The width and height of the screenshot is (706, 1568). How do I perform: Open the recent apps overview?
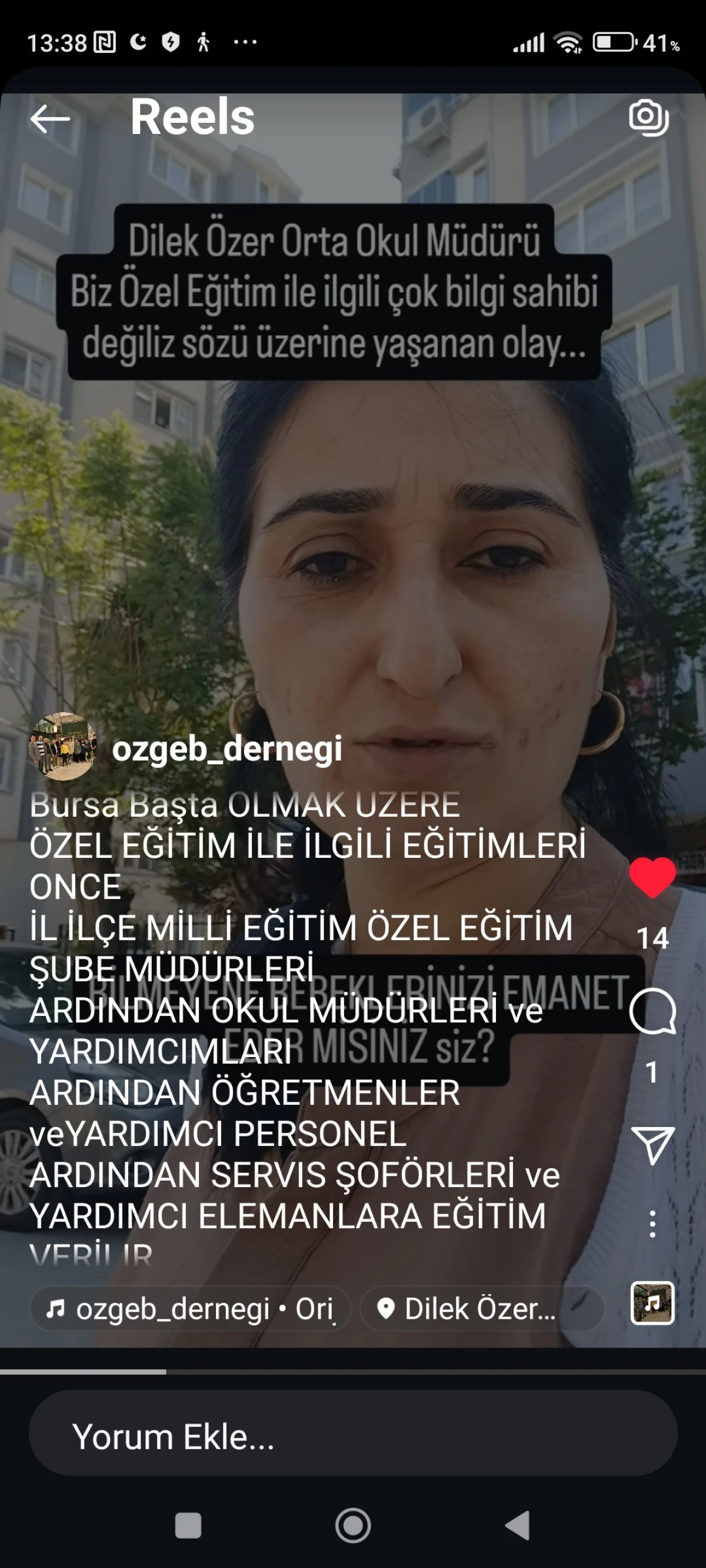pos(188,1526)
